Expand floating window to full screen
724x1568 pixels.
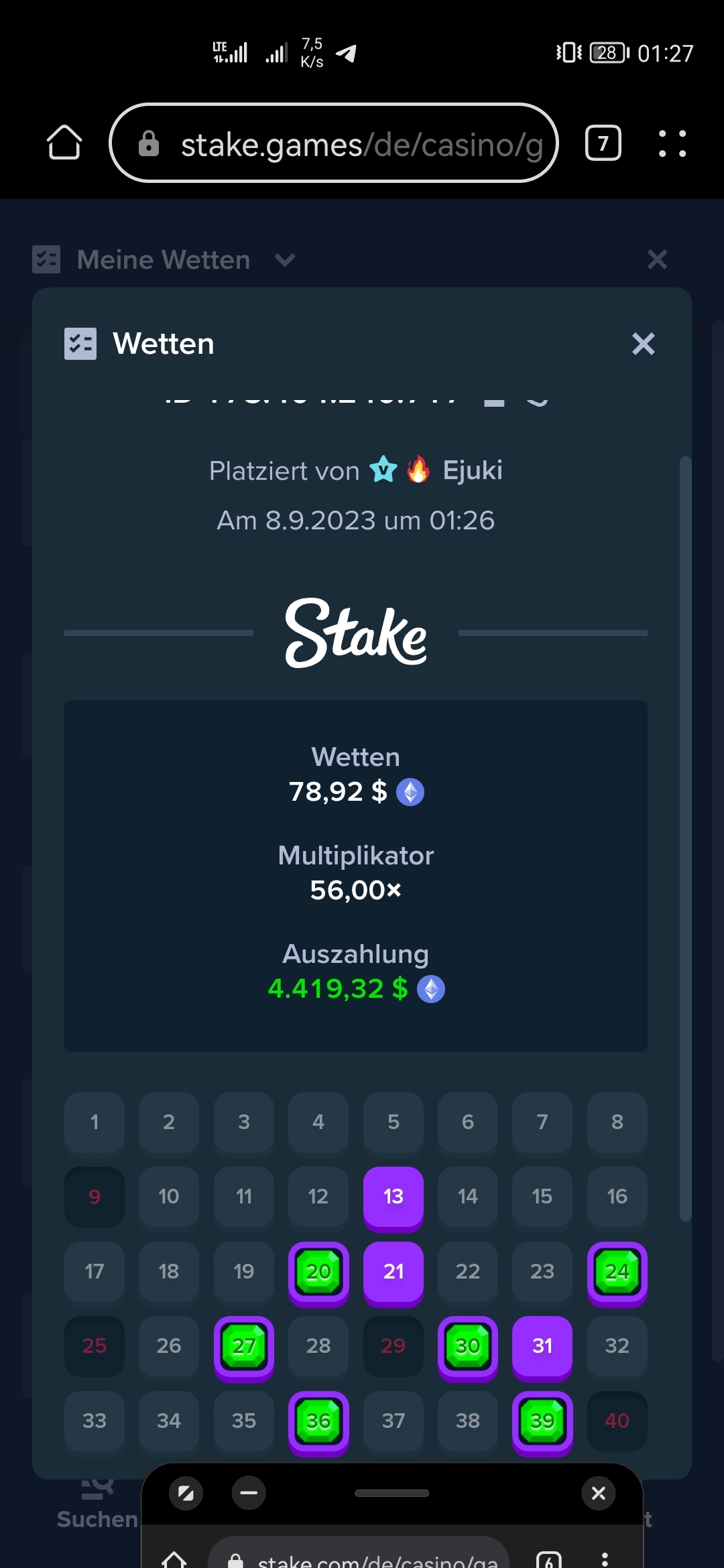point(186,1493)
